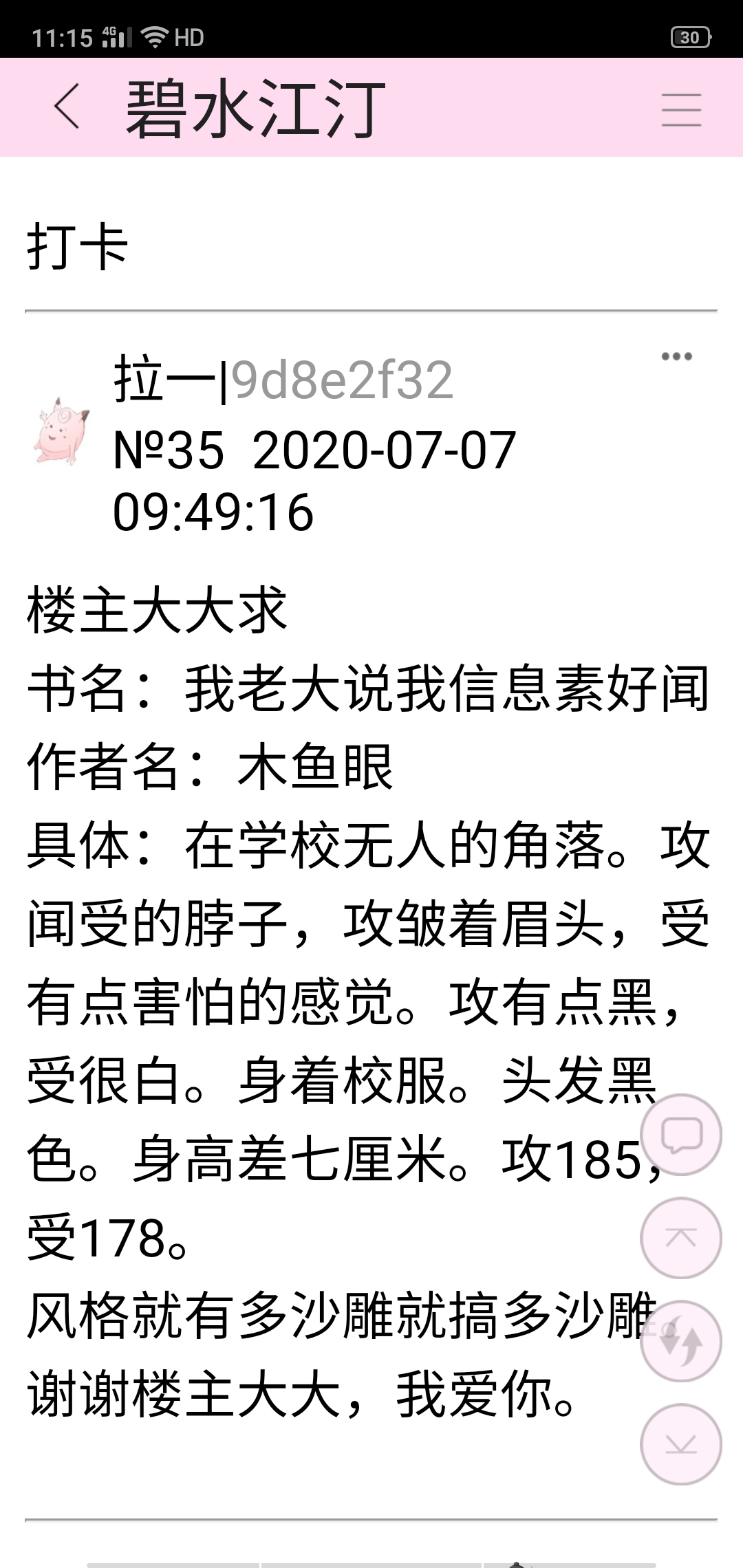Tap the floating reply comment button

(680, 1135)
